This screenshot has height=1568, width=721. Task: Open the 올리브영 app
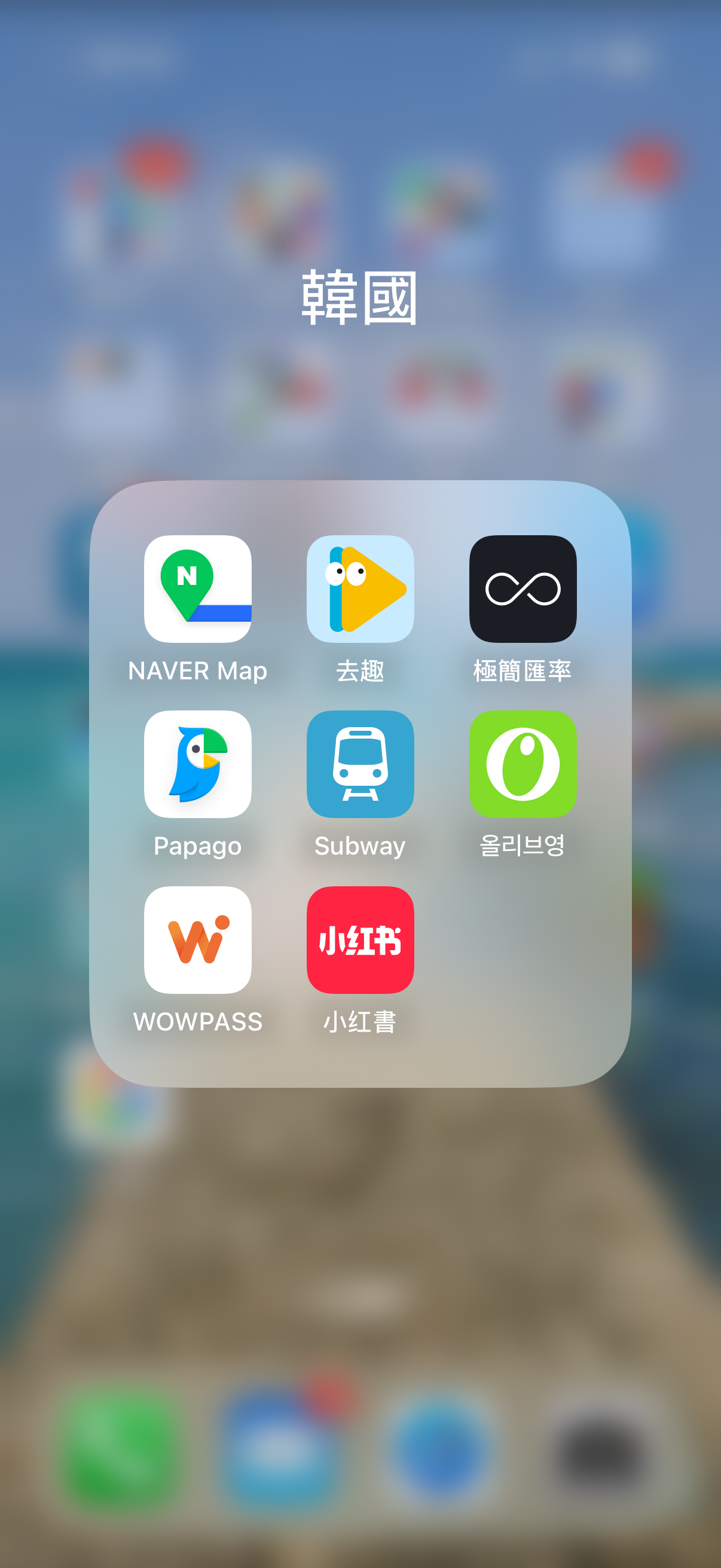523,764
